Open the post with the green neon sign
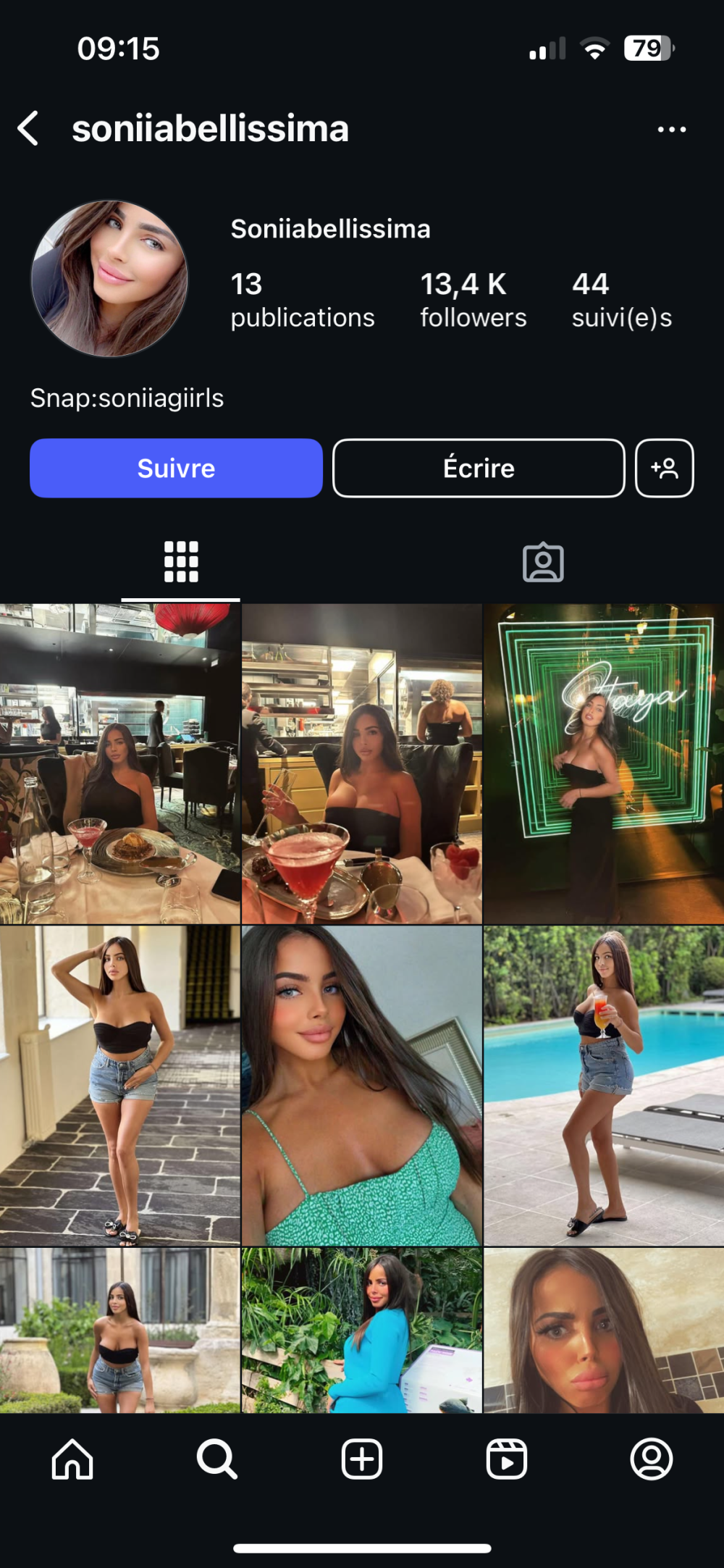The height and width of the screenshot is (1568, 724). 604,764
